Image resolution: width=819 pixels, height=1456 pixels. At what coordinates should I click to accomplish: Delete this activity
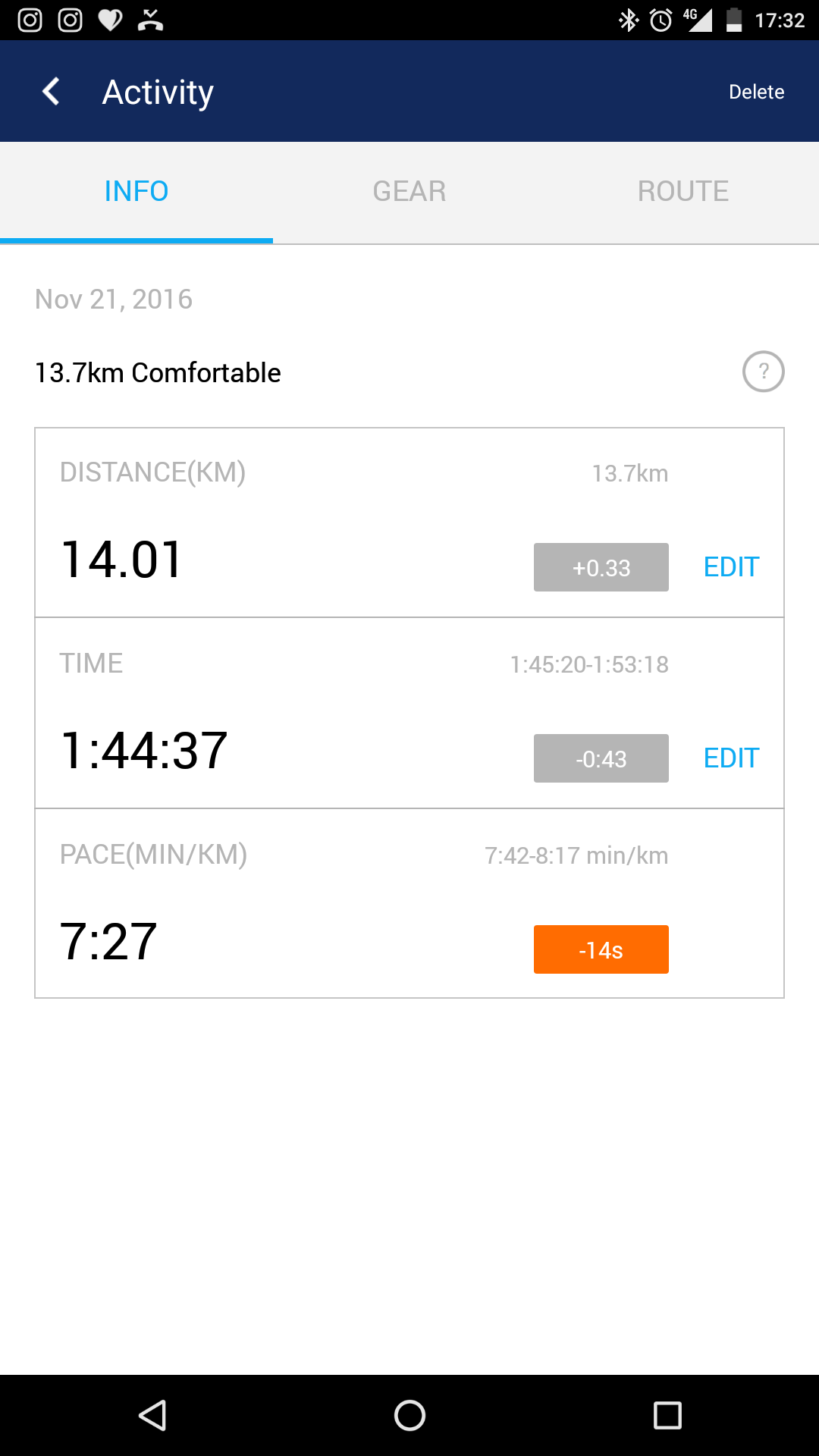(x=756, y=92)
